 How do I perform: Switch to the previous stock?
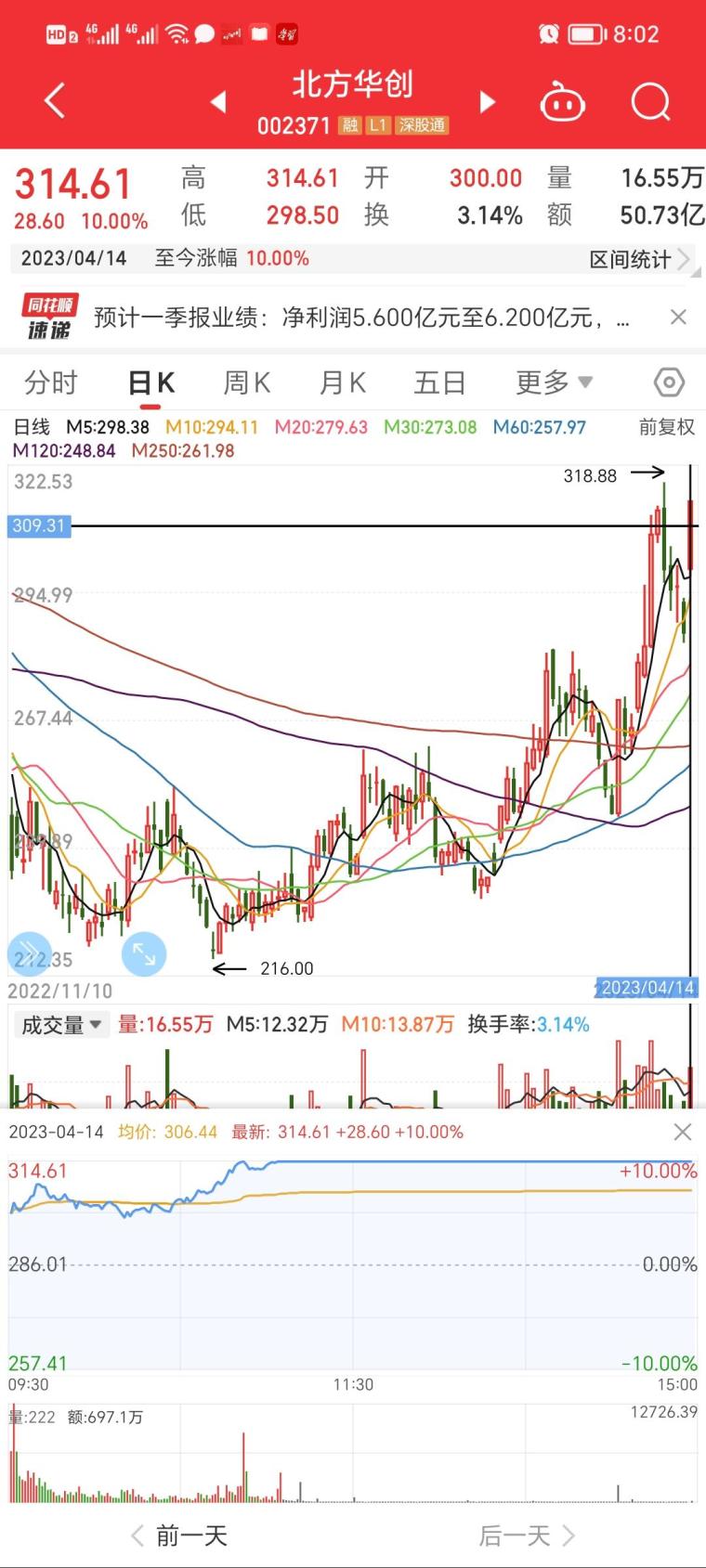[x=218, y=101]
